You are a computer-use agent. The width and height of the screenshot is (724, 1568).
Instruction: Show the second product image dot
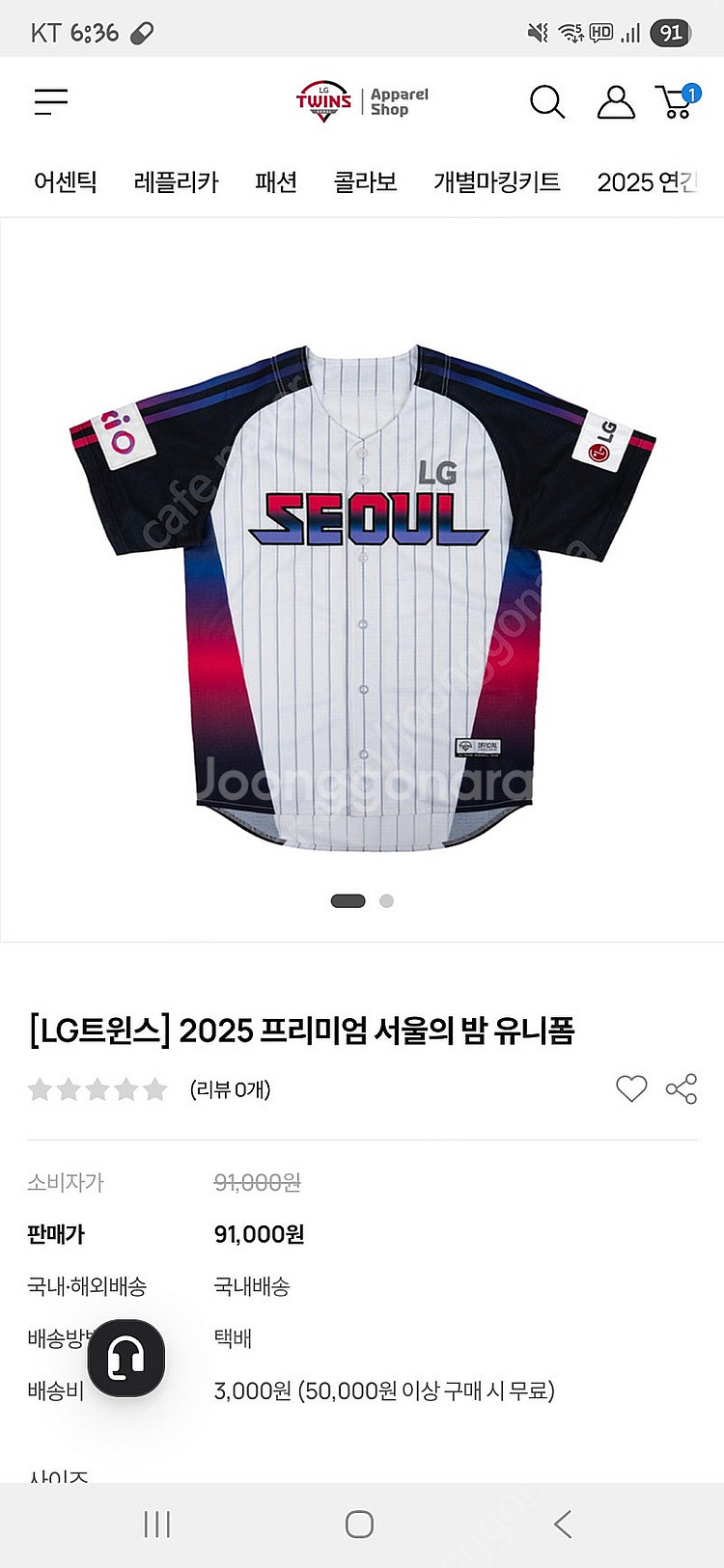coord(386,900)
